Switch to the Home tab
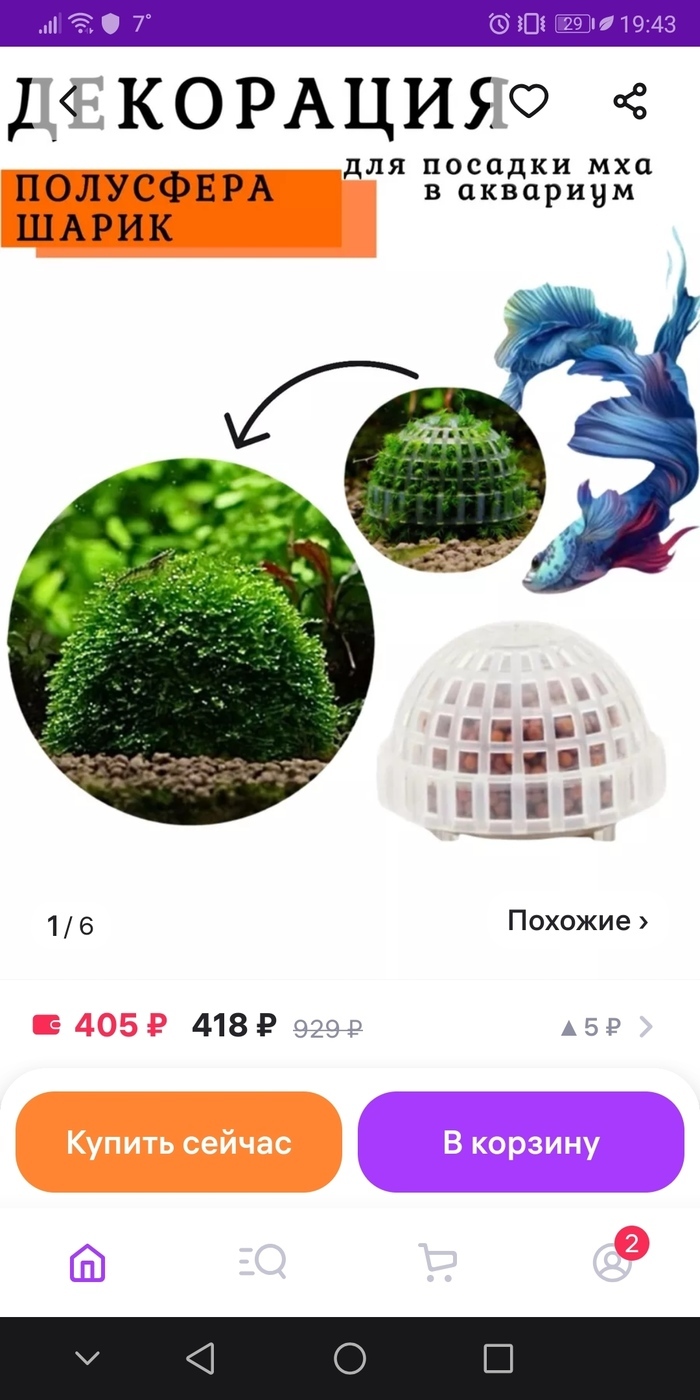 (x=88, y=1263)
